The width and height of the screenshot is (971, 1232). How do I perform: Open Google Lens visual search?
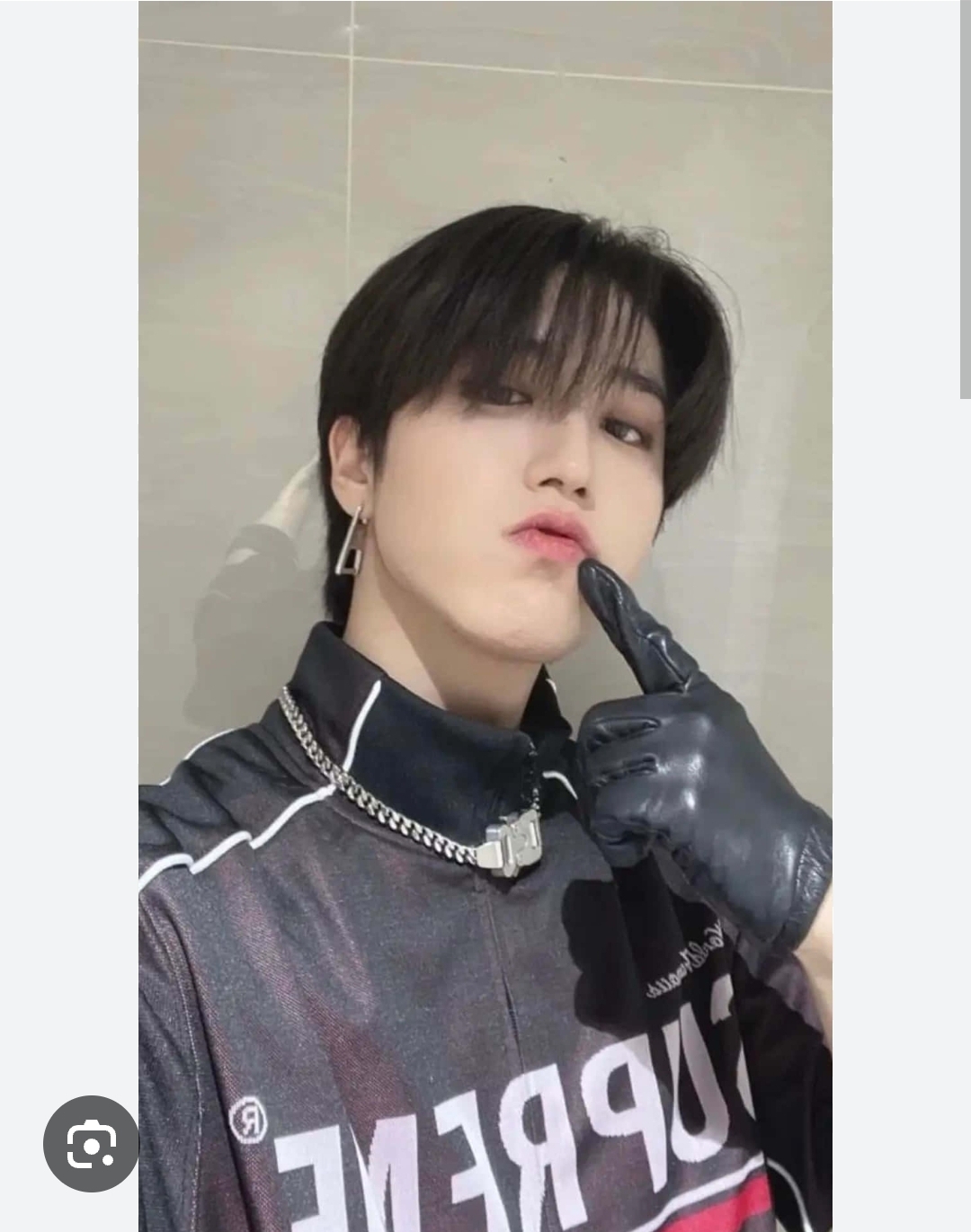pyautogui.click(x=91, y=1143)
